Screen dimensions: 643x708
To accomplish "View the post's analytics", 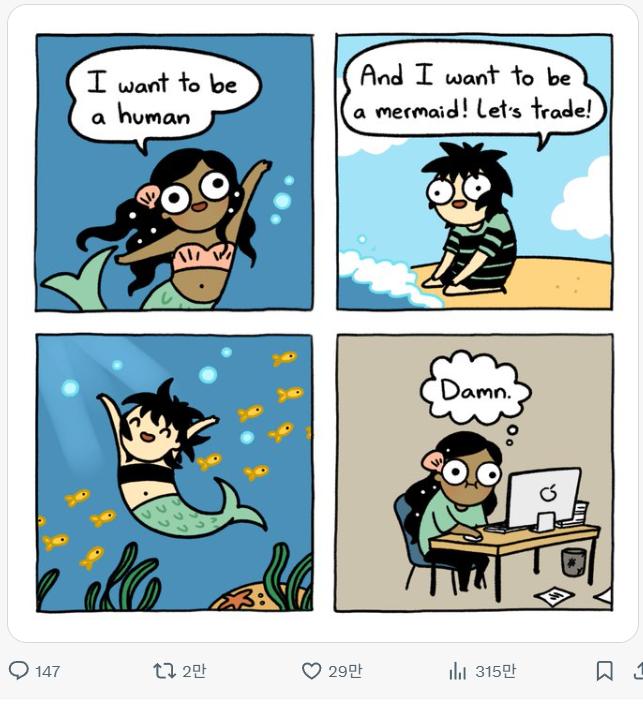I will 458,671.
